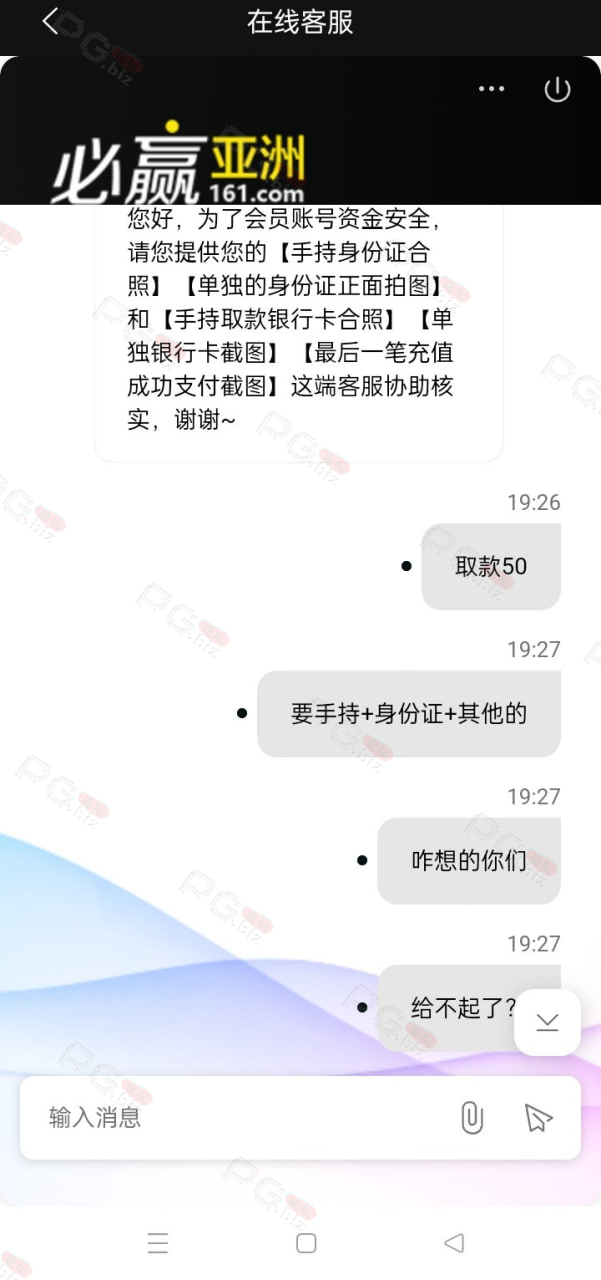Tap the system home button

(x=306, y=1243)
